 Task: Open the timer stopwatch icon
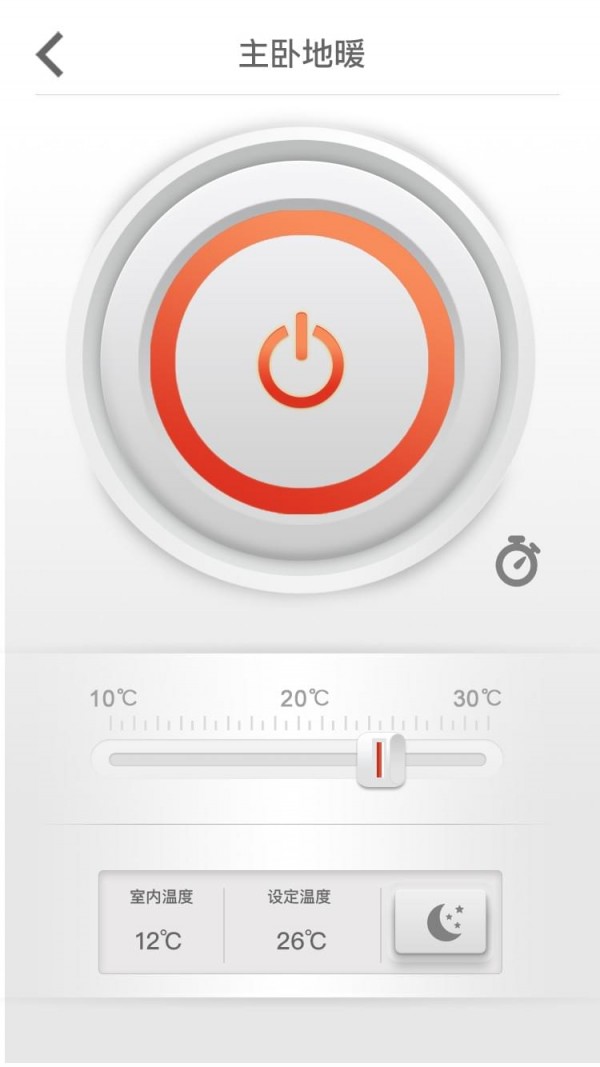click(x=518, y=562)
